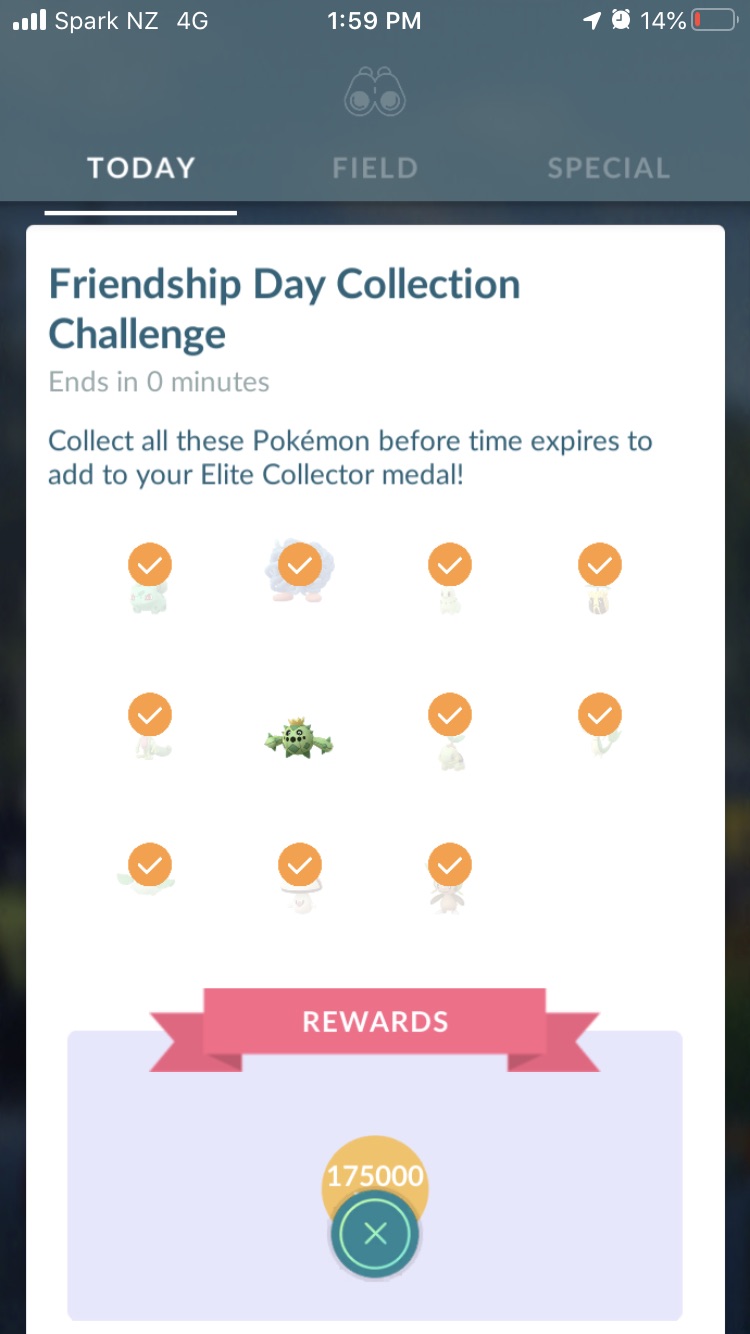The width and height of the screenshot is (750, 1334).
Task: Close the research screen
Action: tap(375, 1234)
